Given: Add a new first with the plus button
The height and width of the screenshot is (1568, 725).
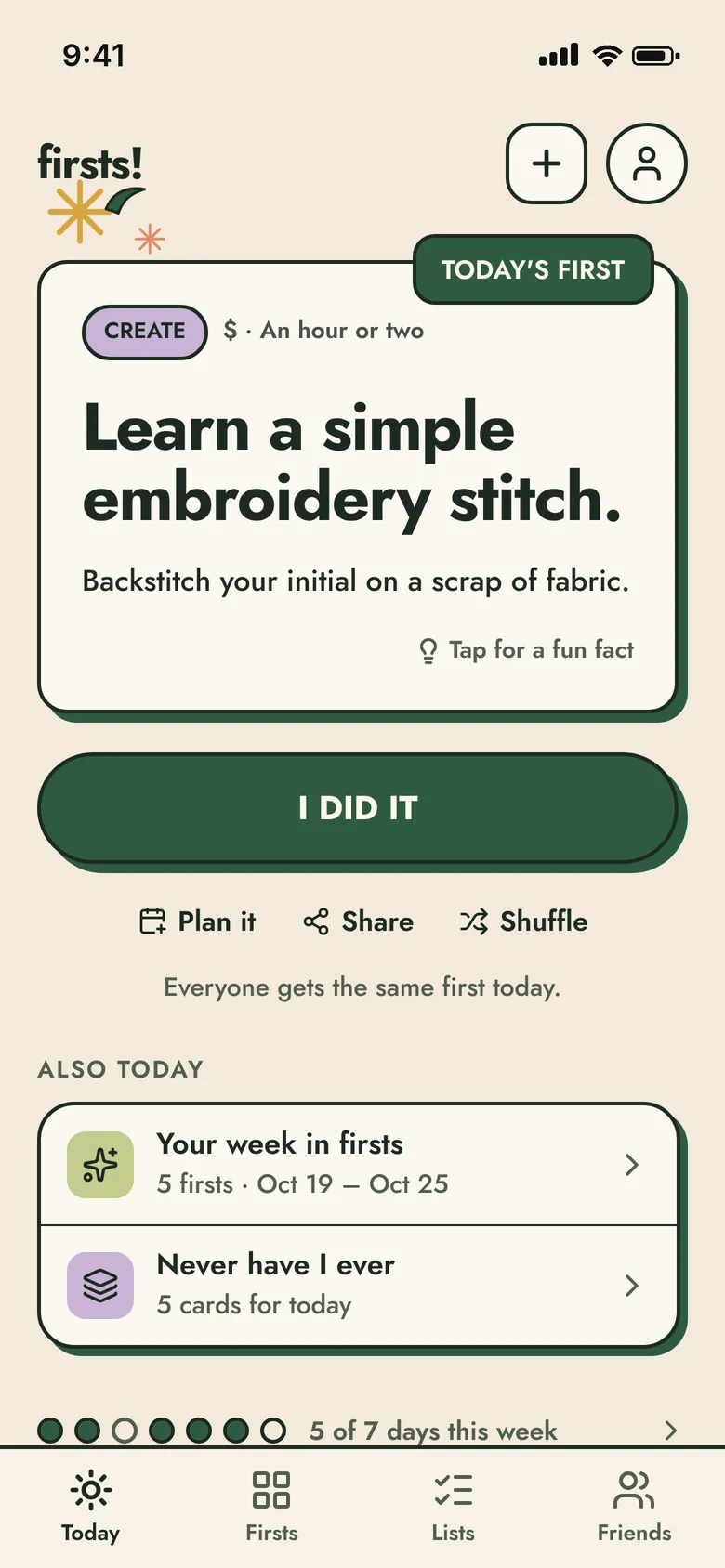Looking at the screenshot, I should coord(547,163).
